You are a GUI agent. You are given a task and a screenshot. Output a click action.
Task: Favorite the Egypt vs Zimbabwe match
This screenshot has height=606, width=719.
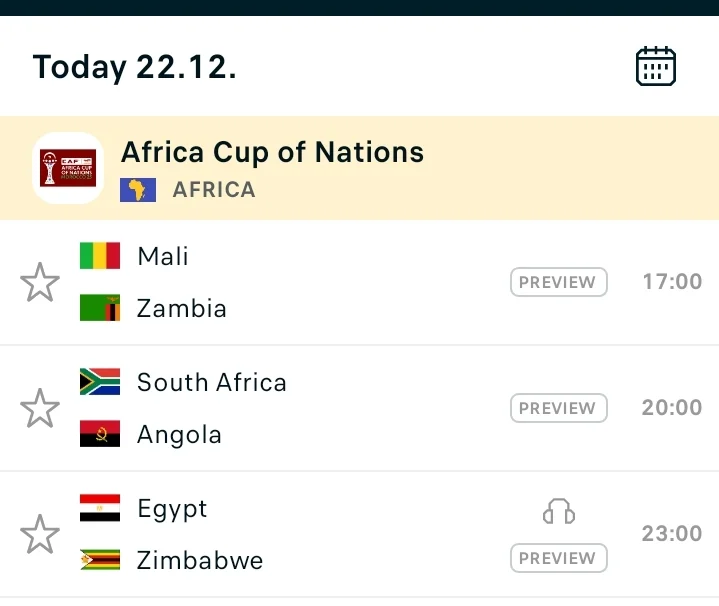(x=40, y=534)
